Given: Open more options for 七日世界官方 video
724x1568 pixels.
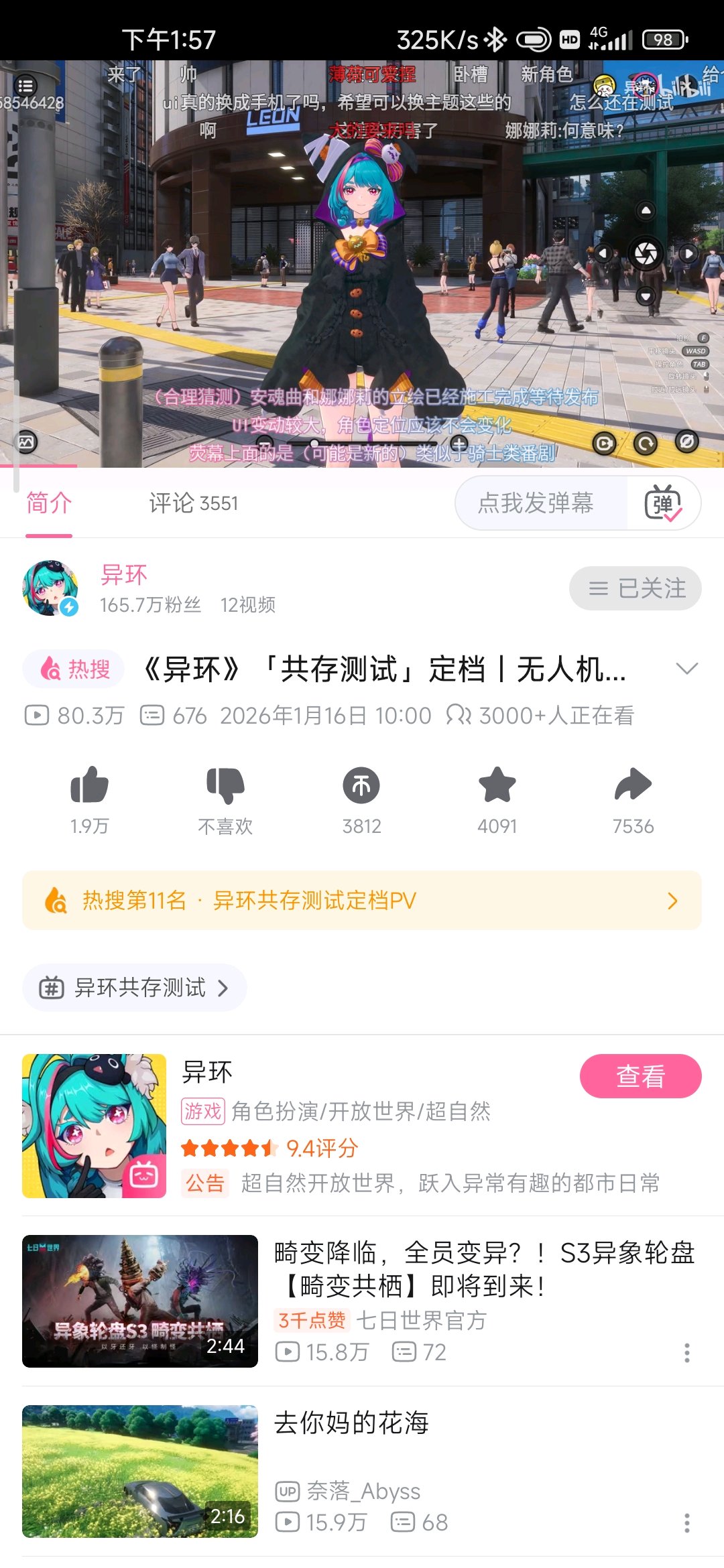Looking at the screenshot, I should pyautogui.click(x=687, y=1353).
